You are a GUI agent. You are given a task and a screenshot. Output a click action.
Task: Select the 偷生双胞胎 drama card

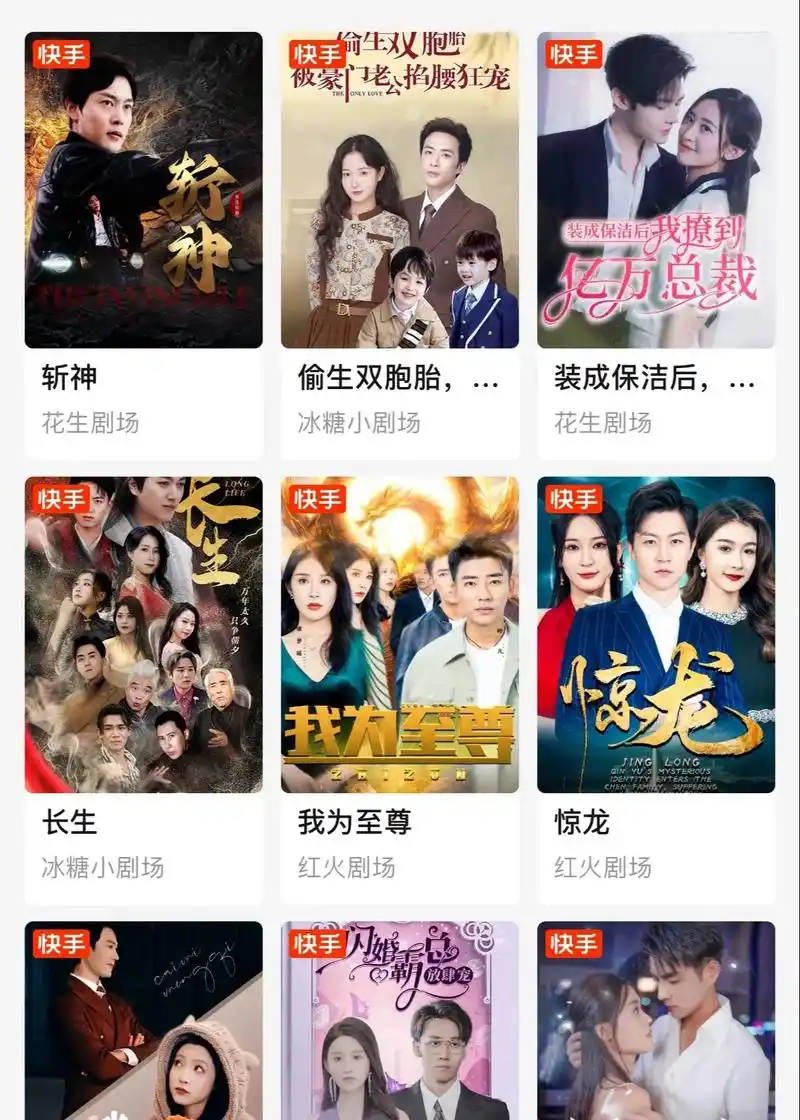[x=399, y=190]
